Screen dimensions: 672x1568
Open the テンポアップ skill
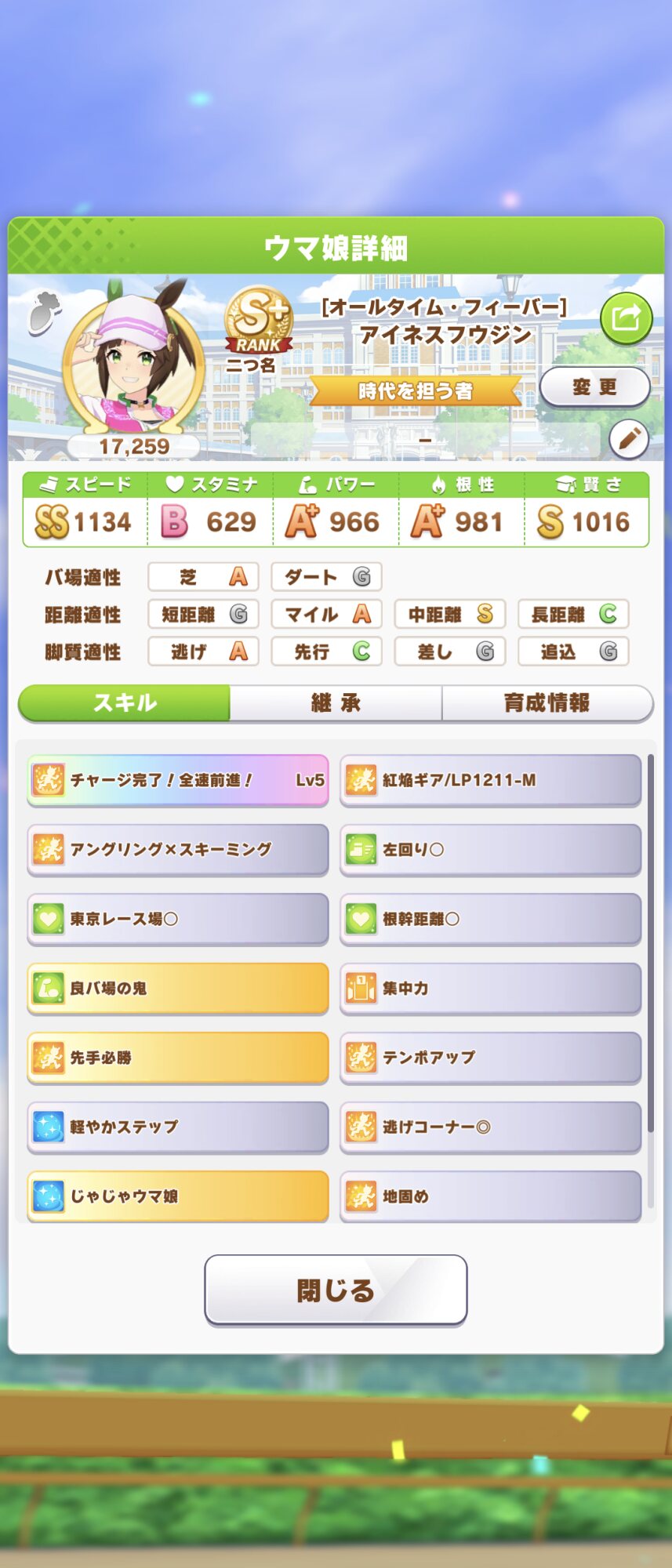tap(490, 1058)
